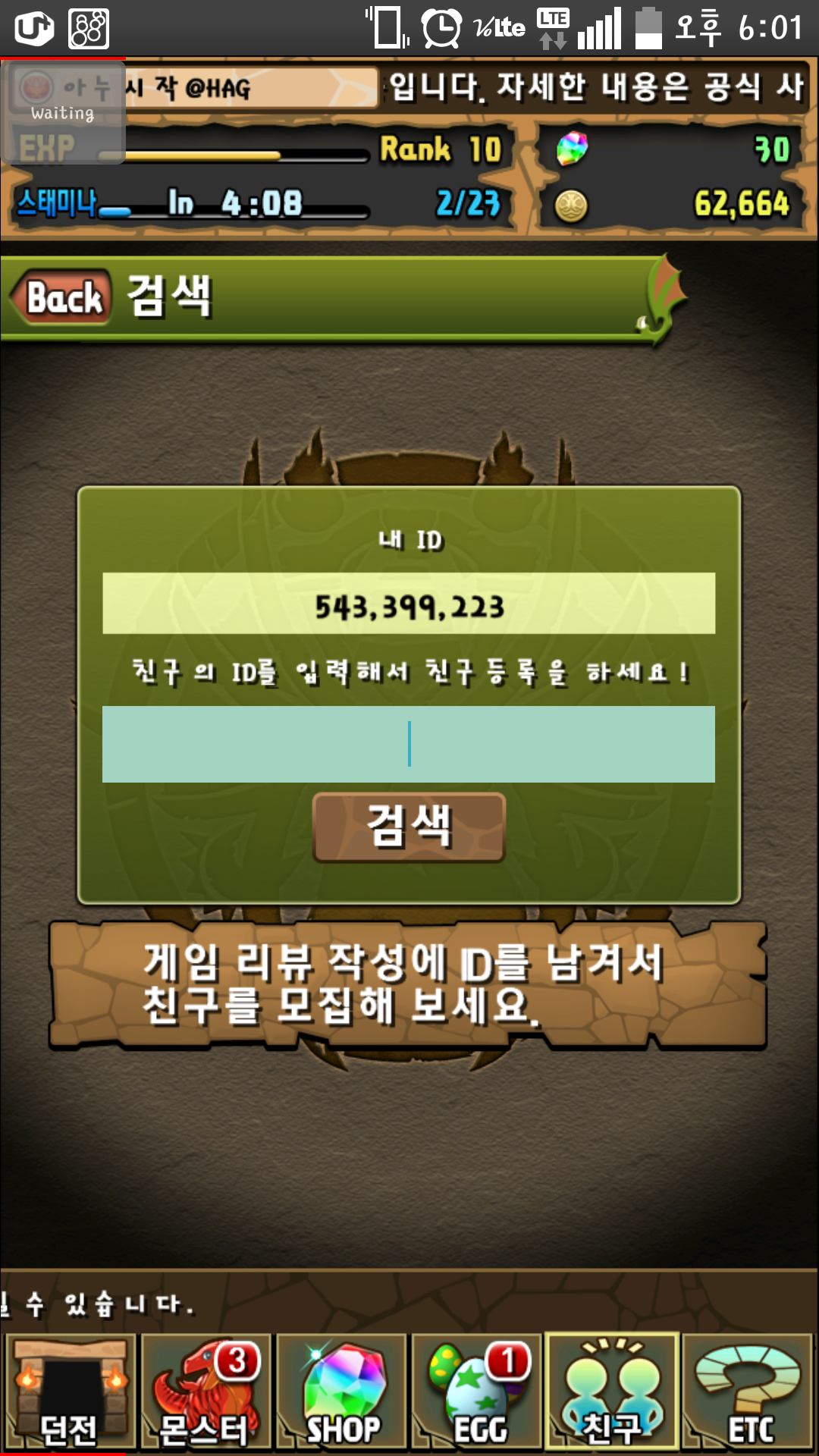Open the 던전 dungeon tab

point(71,1392)
